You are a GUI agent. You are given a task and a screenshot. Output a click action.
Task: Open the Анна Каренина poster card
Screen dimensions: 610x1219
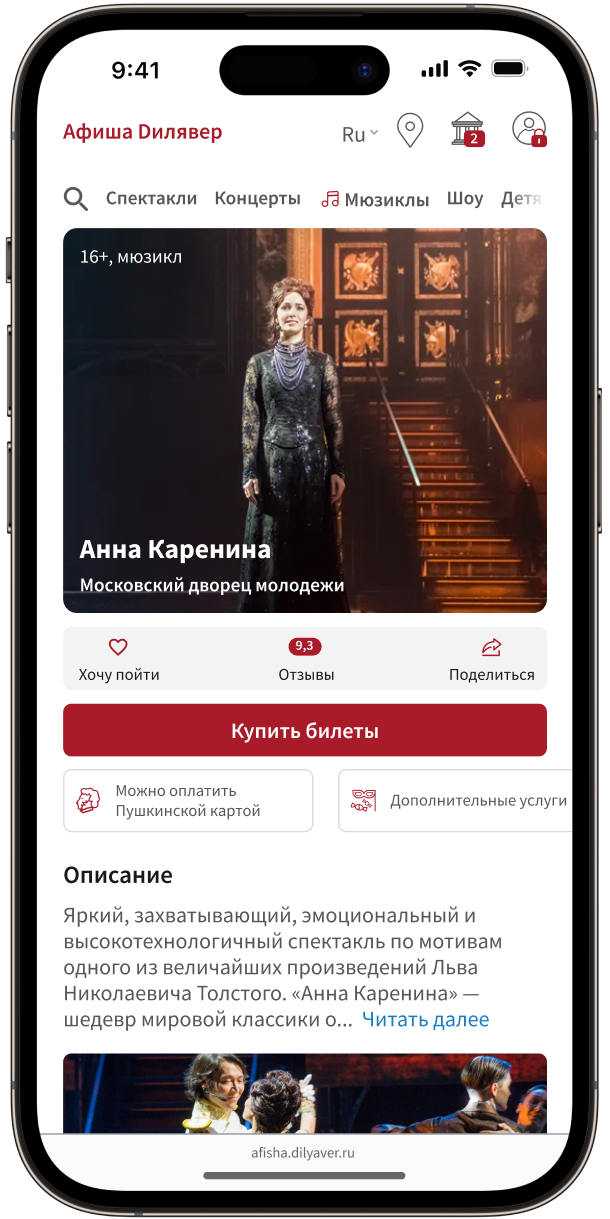[x=305, y=420]
